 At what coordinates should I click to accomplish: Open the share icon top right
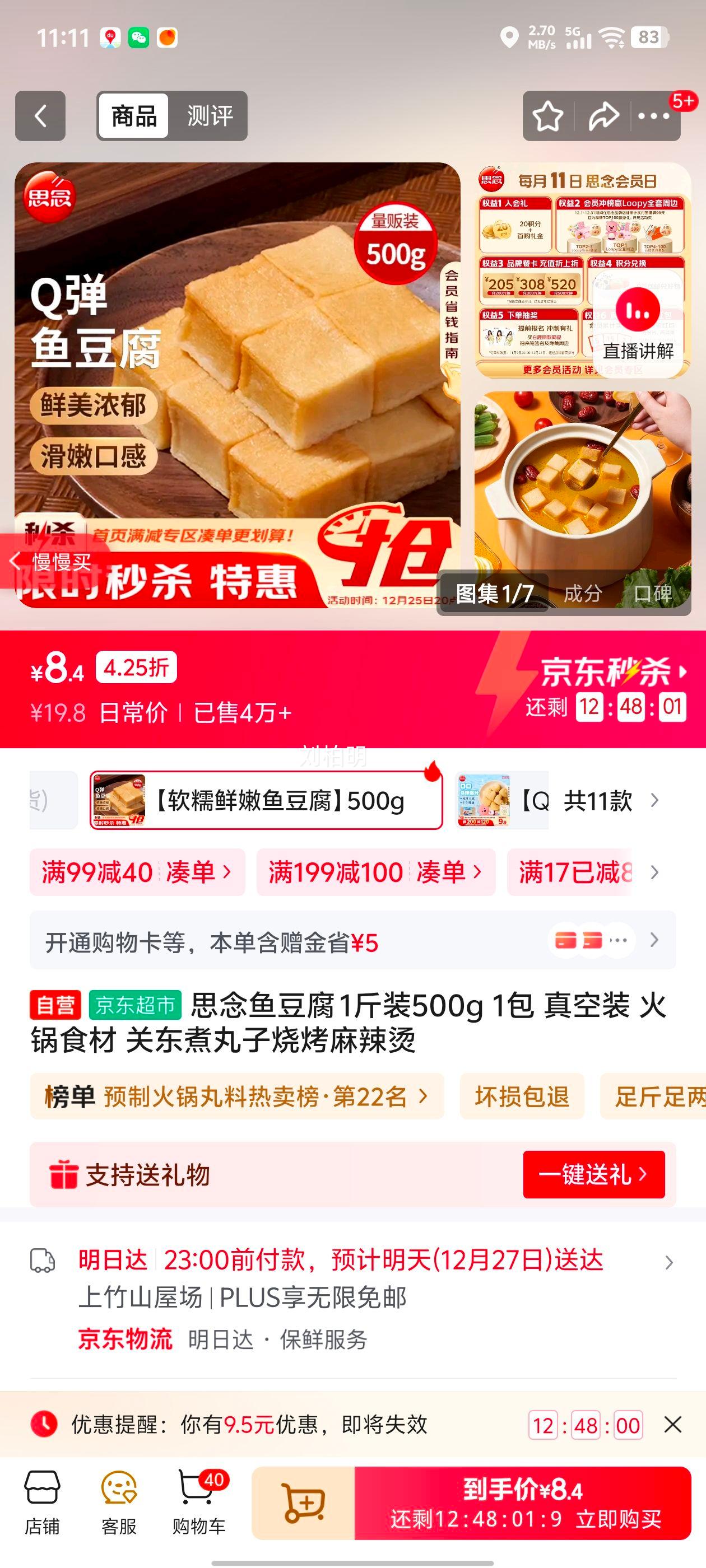pos(602,116)
